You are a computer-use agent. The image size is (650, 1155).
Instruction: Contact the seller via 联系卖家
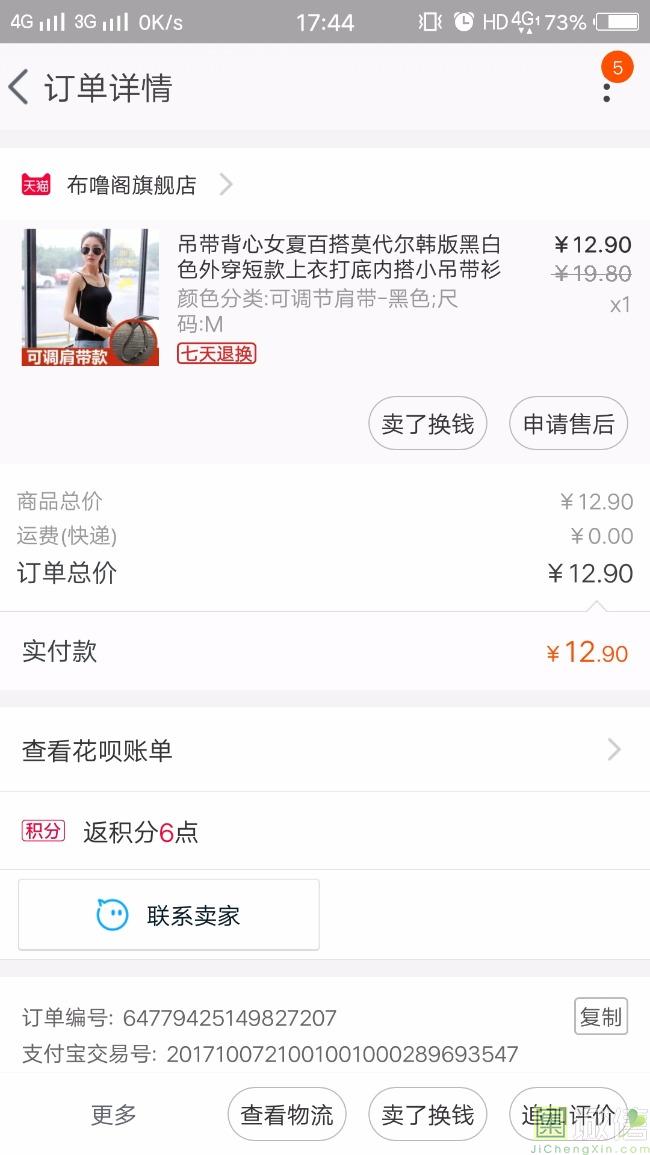[x=169, y=915]
